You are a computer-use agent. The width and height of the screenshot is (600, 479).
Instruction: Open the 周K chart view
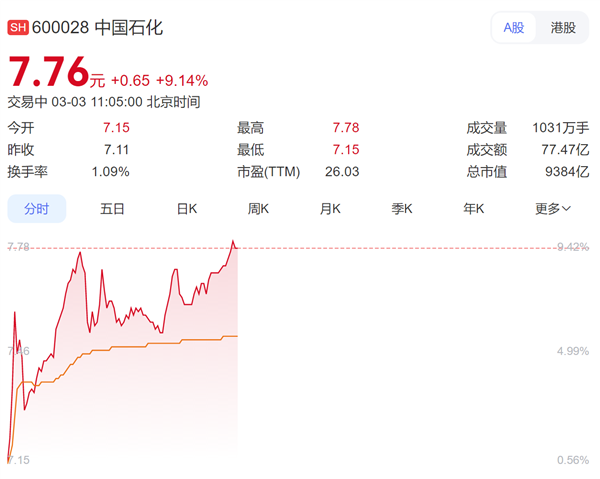pos(259,208)
